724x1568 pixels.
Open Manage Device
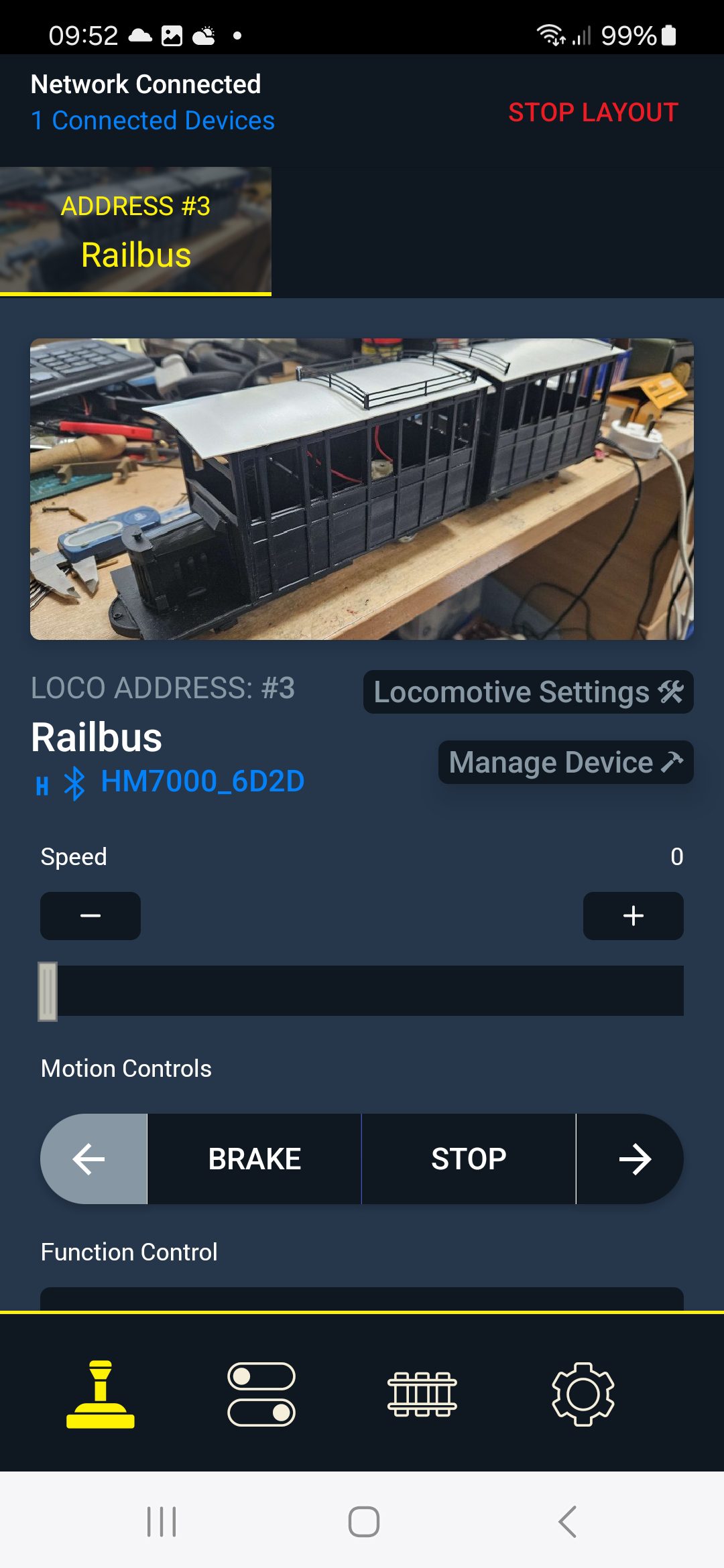pyautogui.click(x=565, y=762)
